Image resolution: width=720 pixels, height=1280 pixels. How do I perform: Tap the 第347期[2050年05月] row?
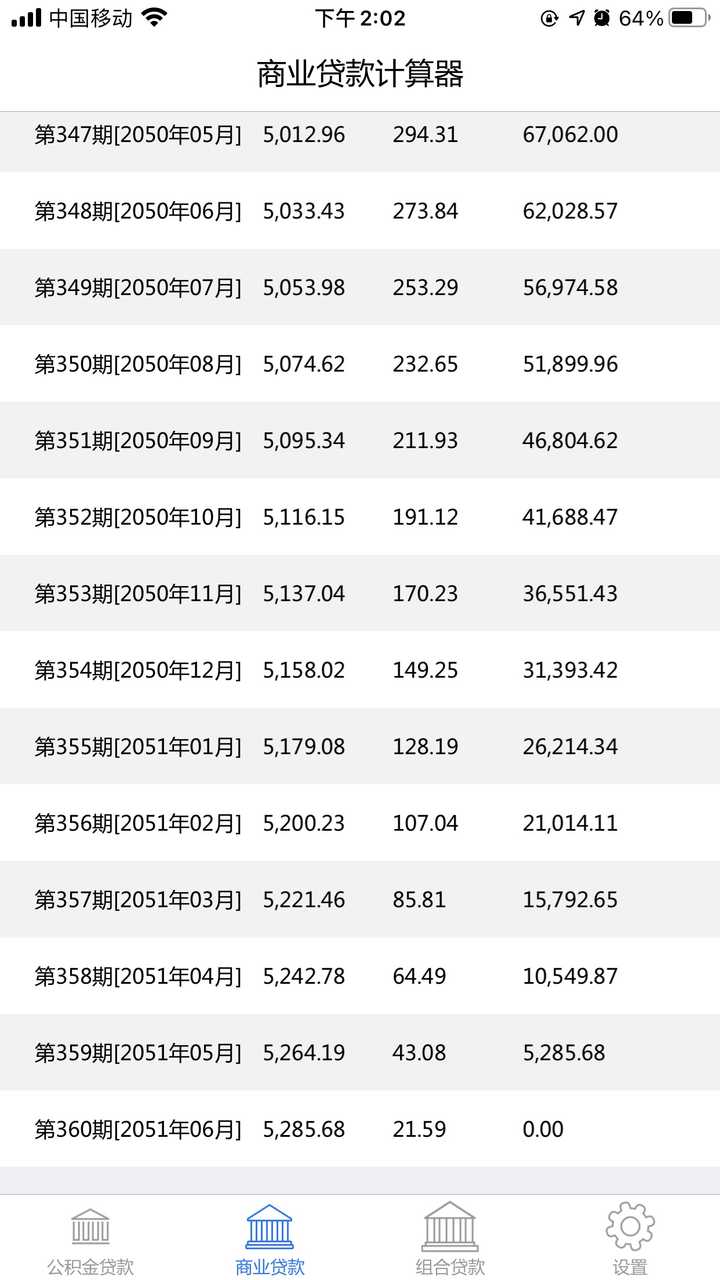(360, 134)
